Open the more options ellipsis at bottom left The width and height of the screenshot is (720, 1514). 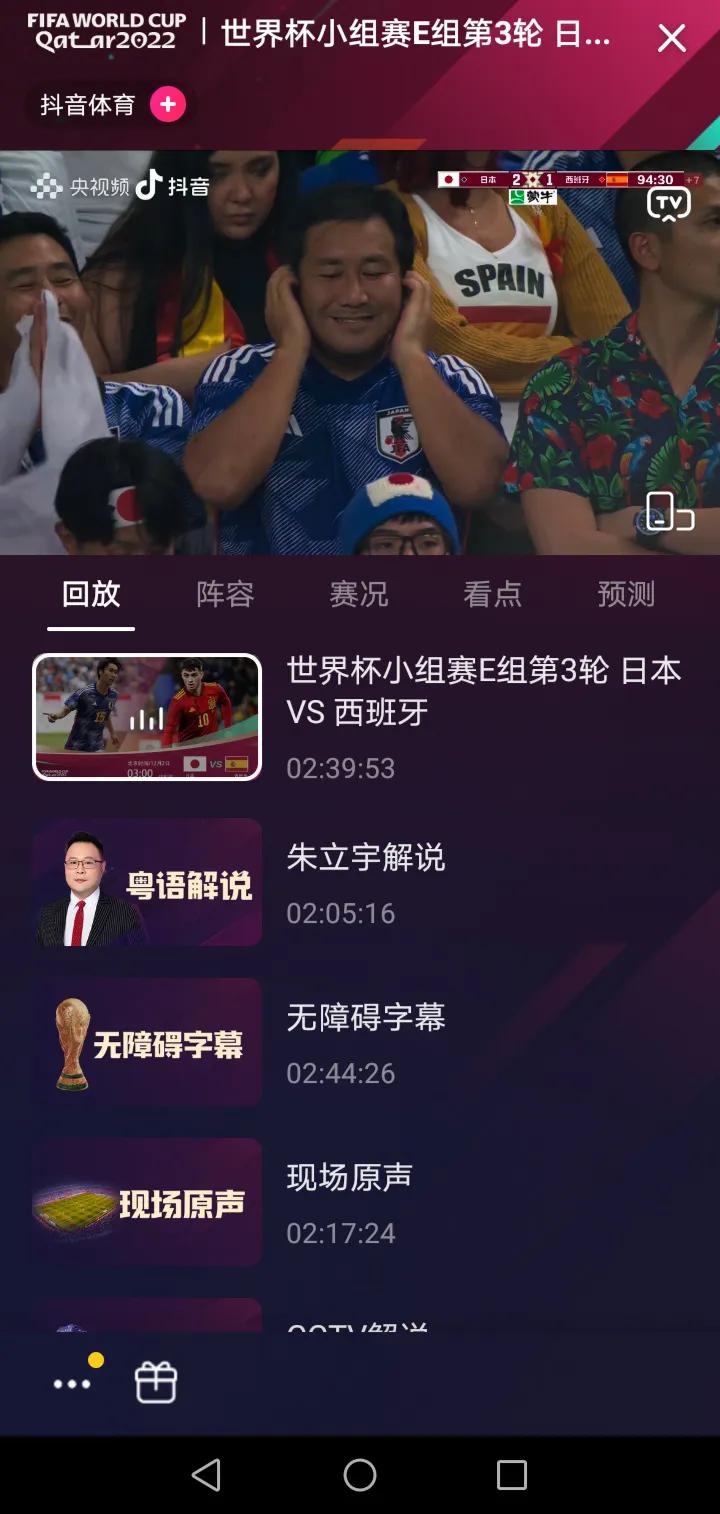click(71, 1383)
